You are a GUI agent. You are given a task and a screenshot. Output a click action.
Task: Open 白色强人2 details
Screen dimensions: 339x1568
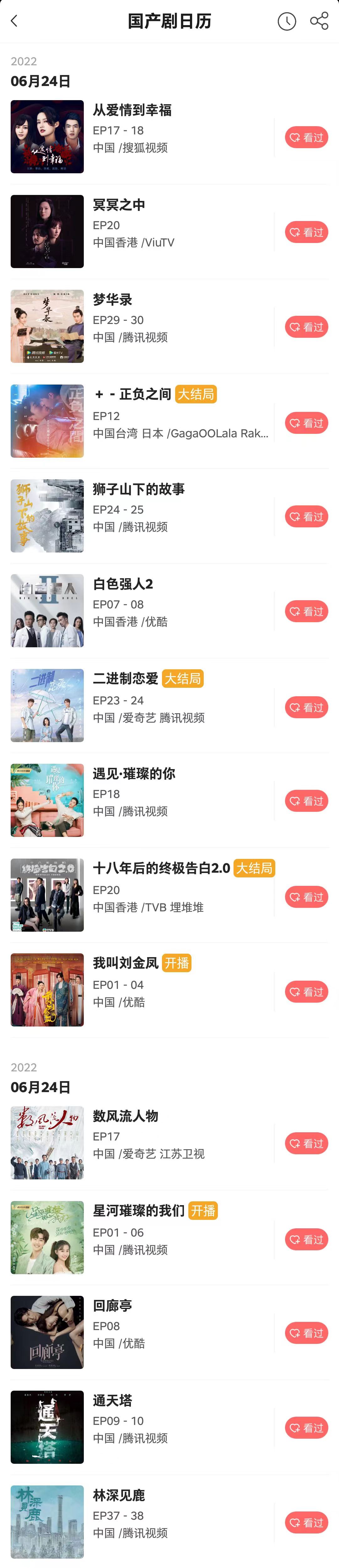coord(122,584)
